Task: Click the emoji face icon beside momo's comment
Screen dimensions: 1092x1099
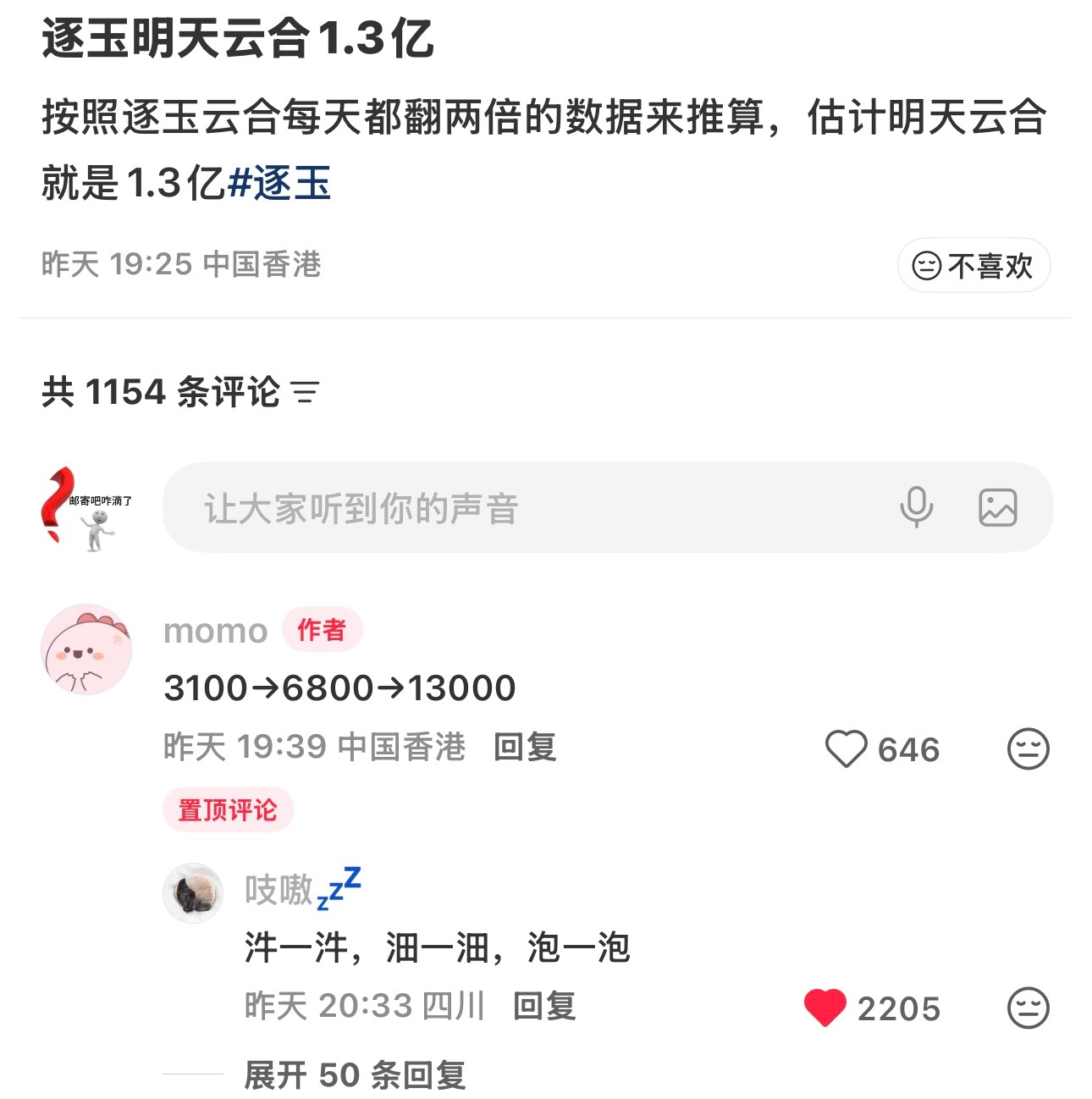Action: (x=1027, y=748)
